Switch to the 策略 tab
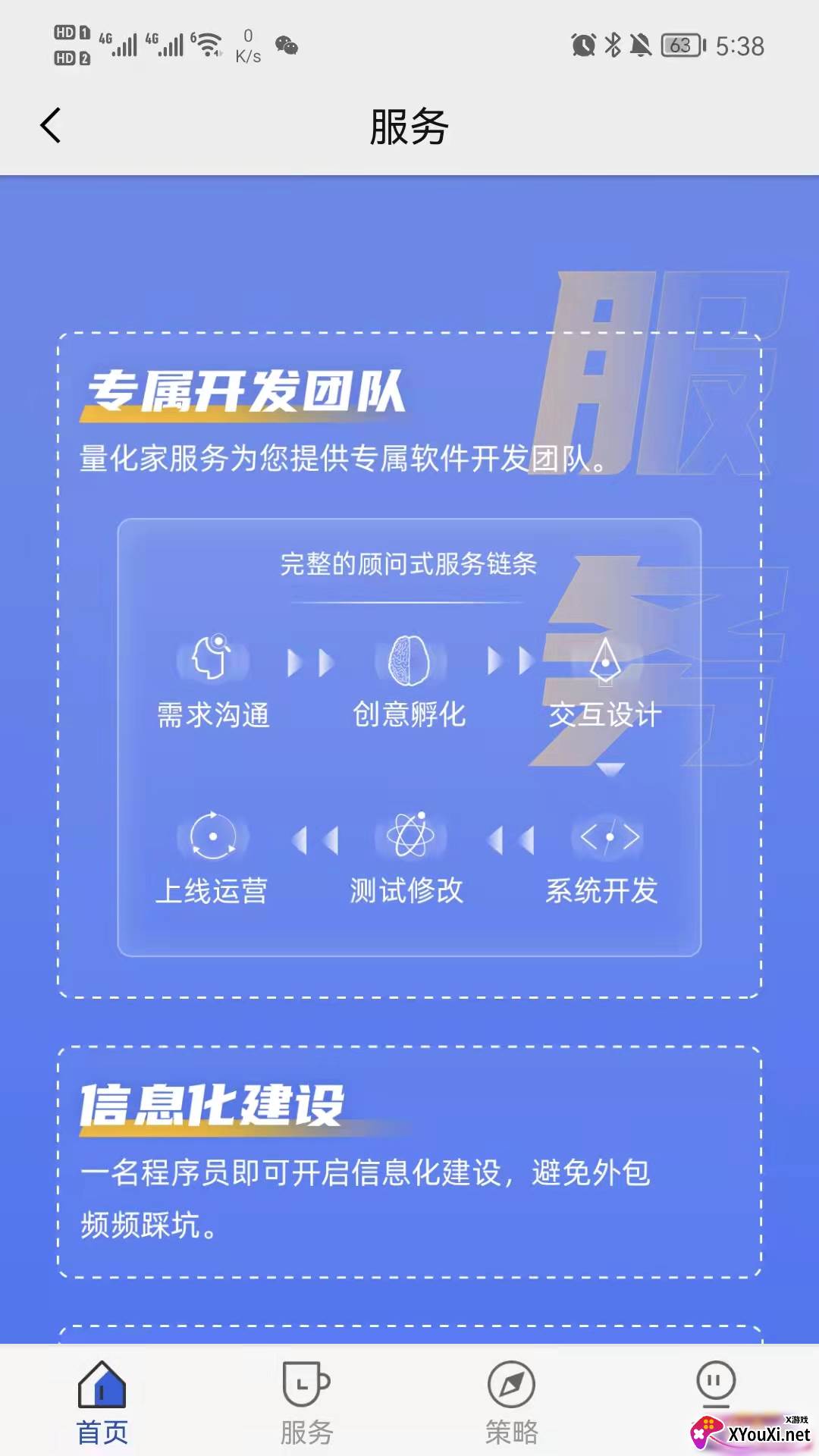The width and height of the screenshot is (819, 1456). coord(511,1401)
